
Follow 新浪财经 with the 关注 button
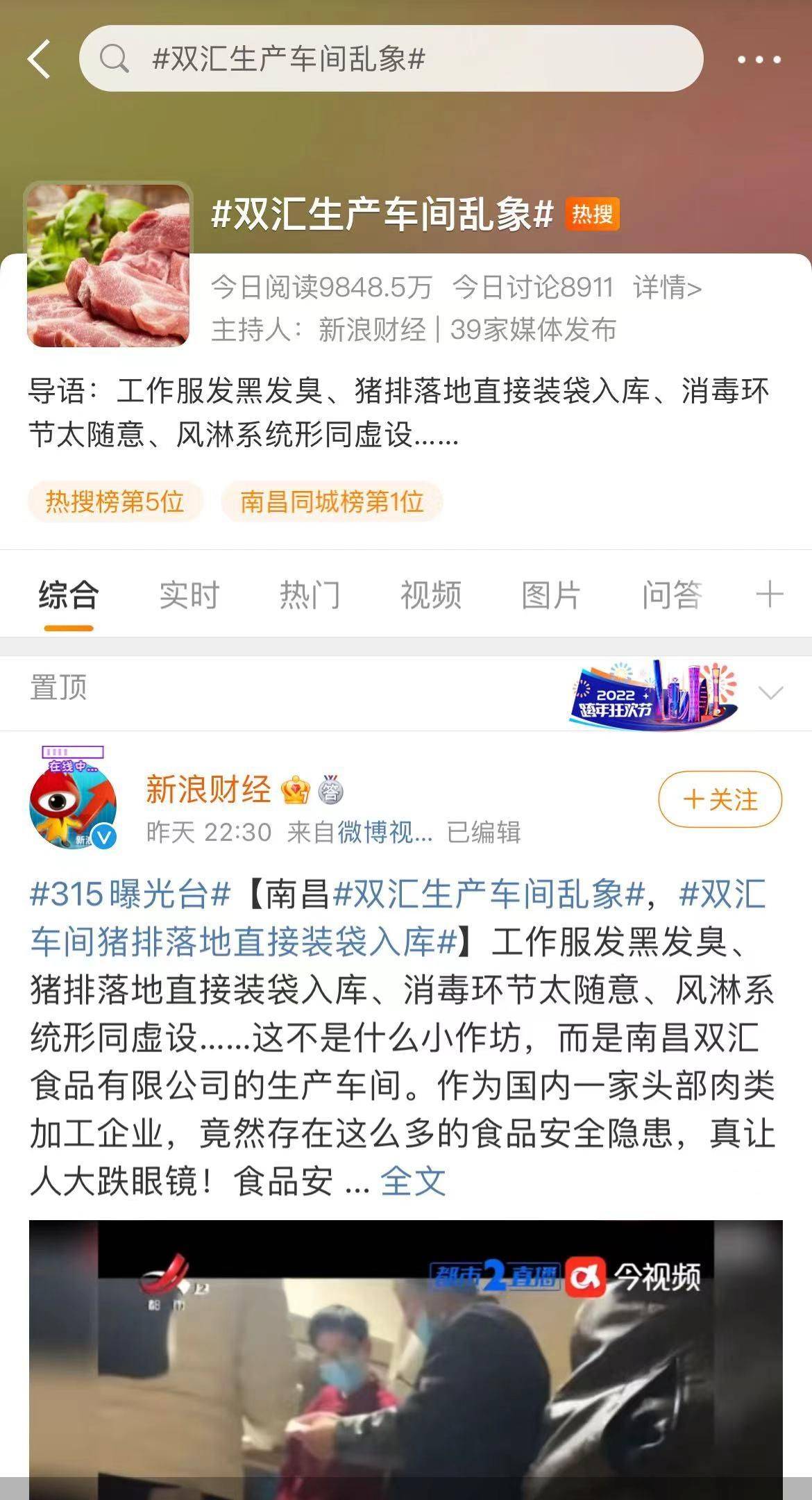720,799
